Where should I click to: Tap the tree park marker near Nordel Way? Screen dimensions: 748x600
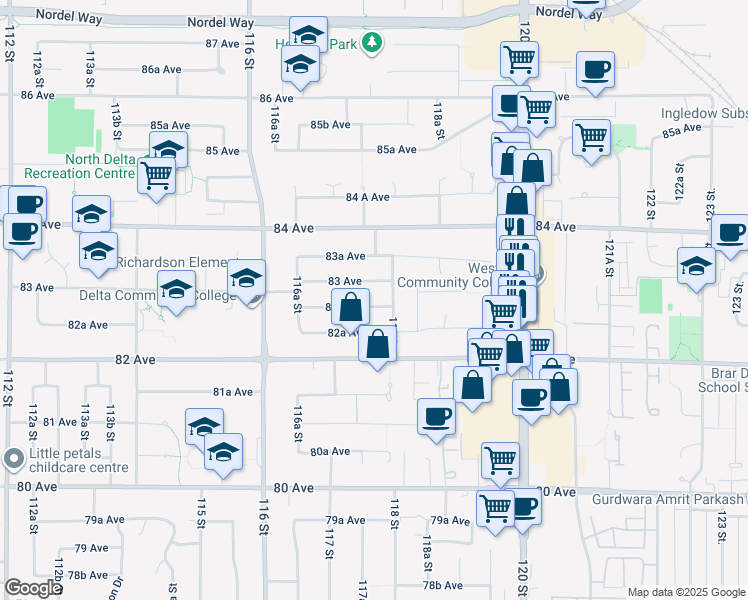(x=372, y=42)
